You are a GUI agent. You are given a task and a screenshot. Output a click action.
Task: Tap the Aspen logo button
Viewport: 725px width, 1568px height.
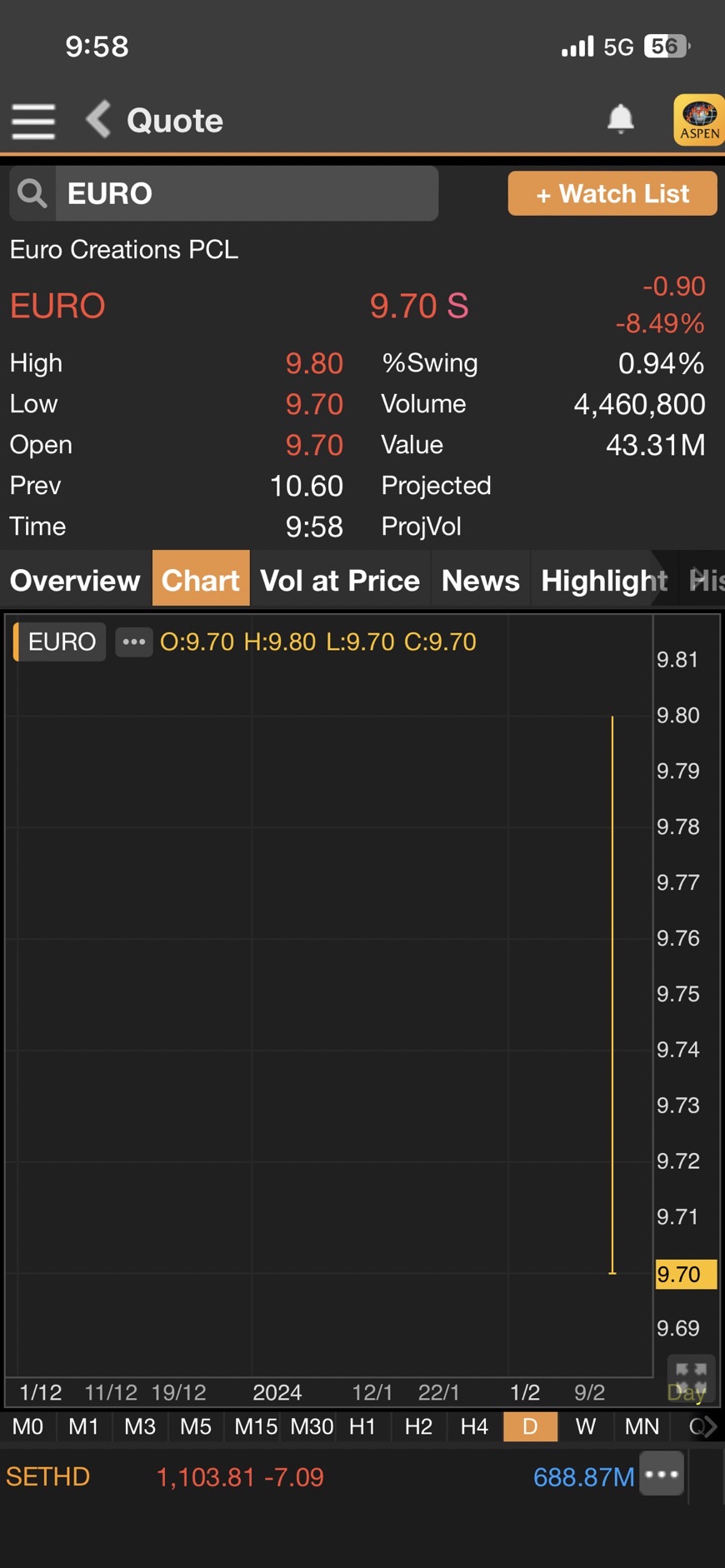[699, 120]
